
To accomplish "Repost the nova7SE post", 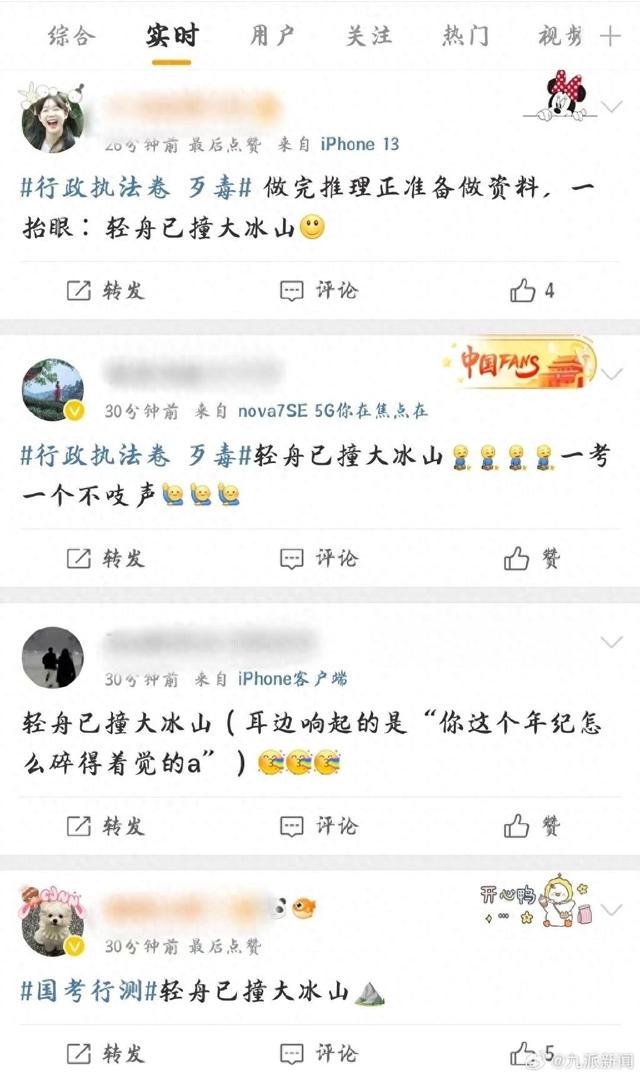I will pos(105,558).
